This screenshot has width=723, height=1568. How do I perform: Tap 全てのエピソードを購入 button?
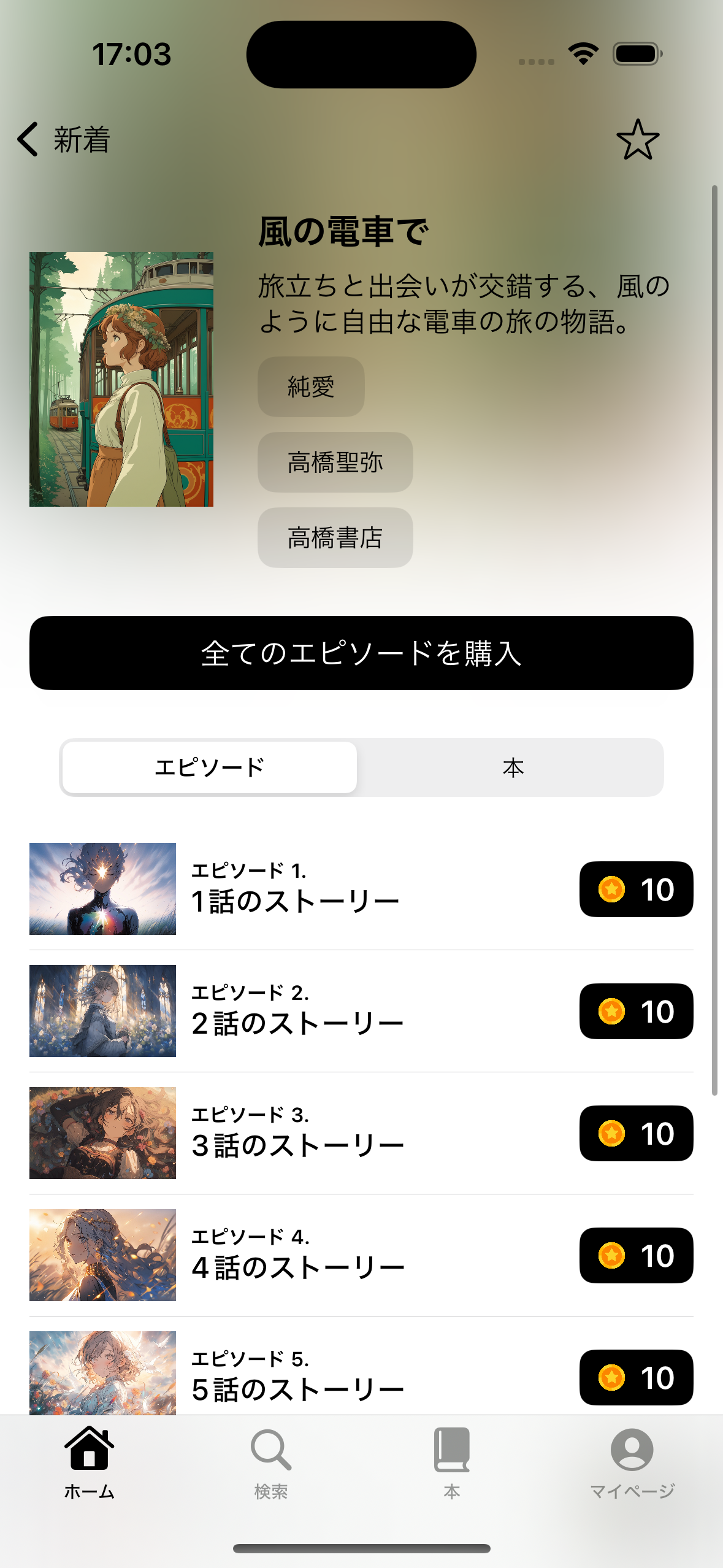point(361,653)
